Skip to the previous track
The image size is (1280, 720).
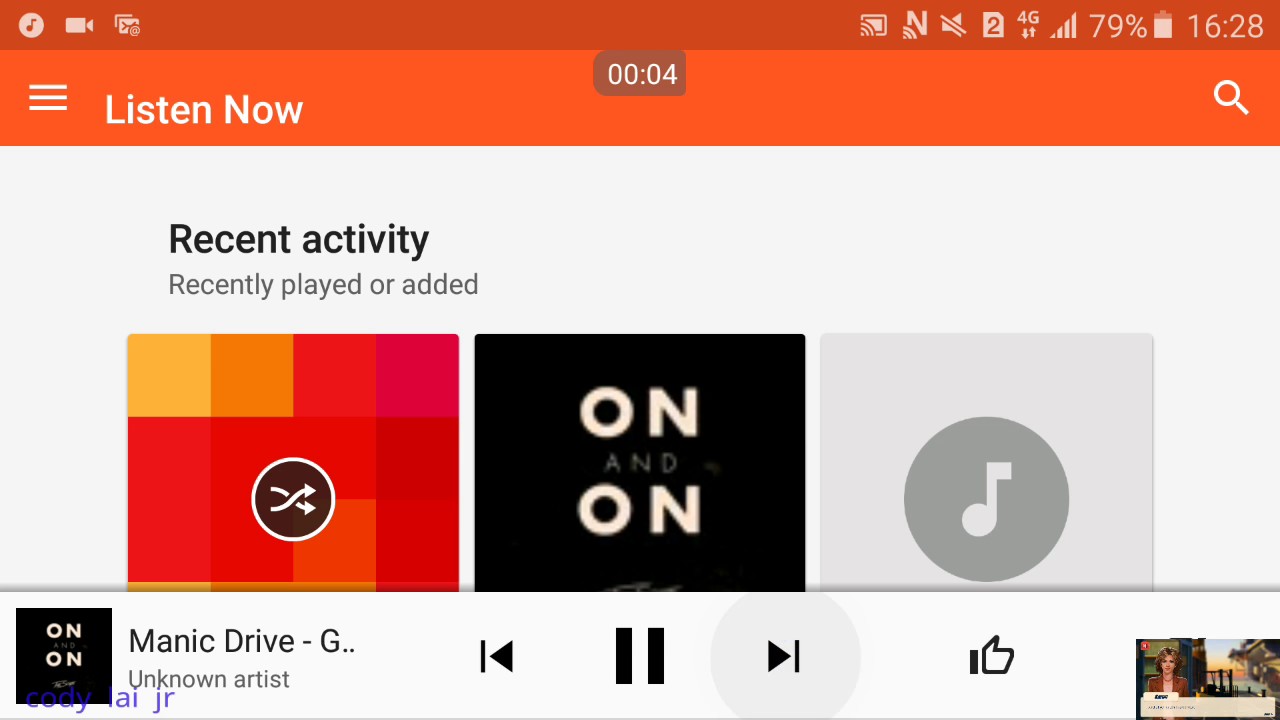pyautogui.click(x=497, y=656)
